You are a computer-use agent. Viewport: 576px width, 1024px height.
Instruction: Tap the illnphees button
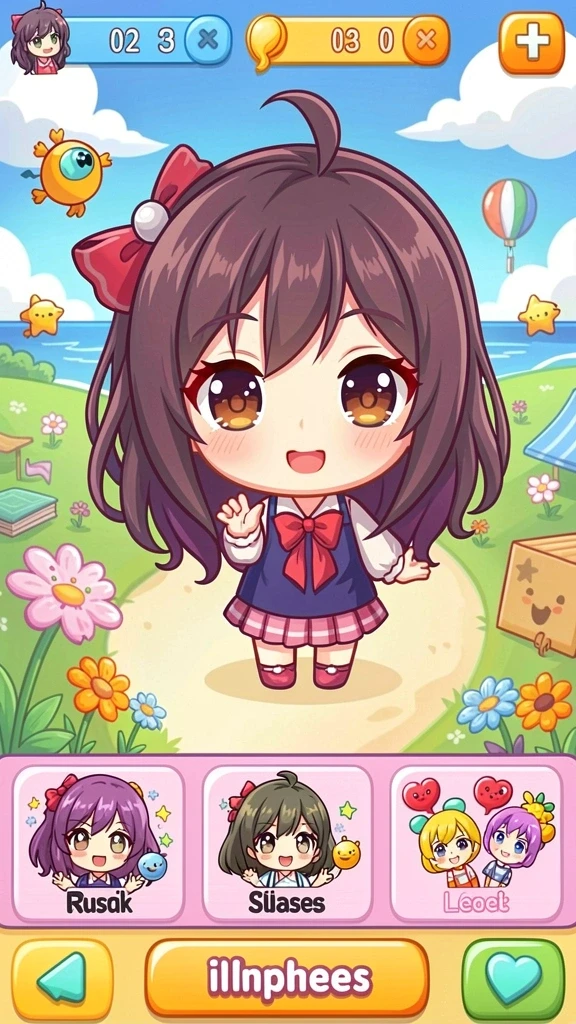[x=287, y=978]
